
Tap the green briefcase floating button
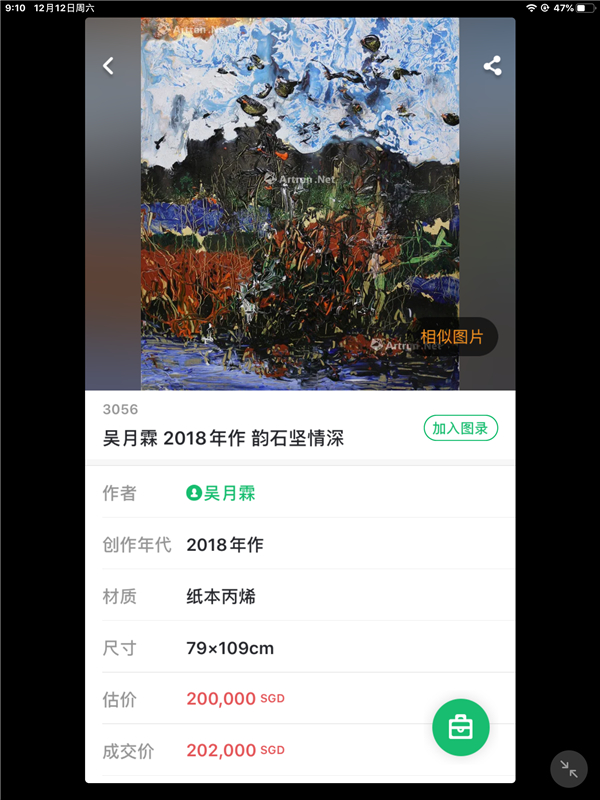point(460,727)
